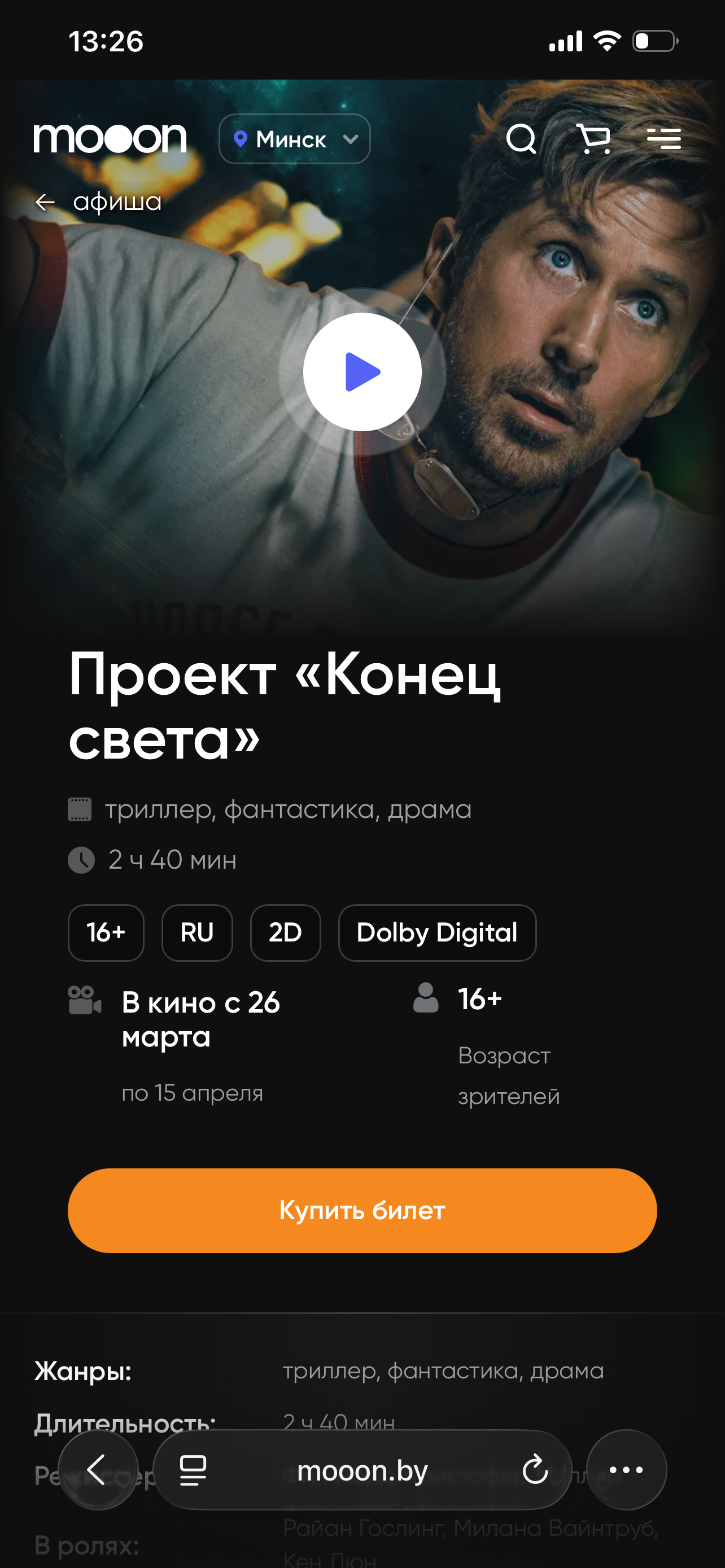
Task: Open the Минск city dropdown
Action: click(x=295, y=139)
